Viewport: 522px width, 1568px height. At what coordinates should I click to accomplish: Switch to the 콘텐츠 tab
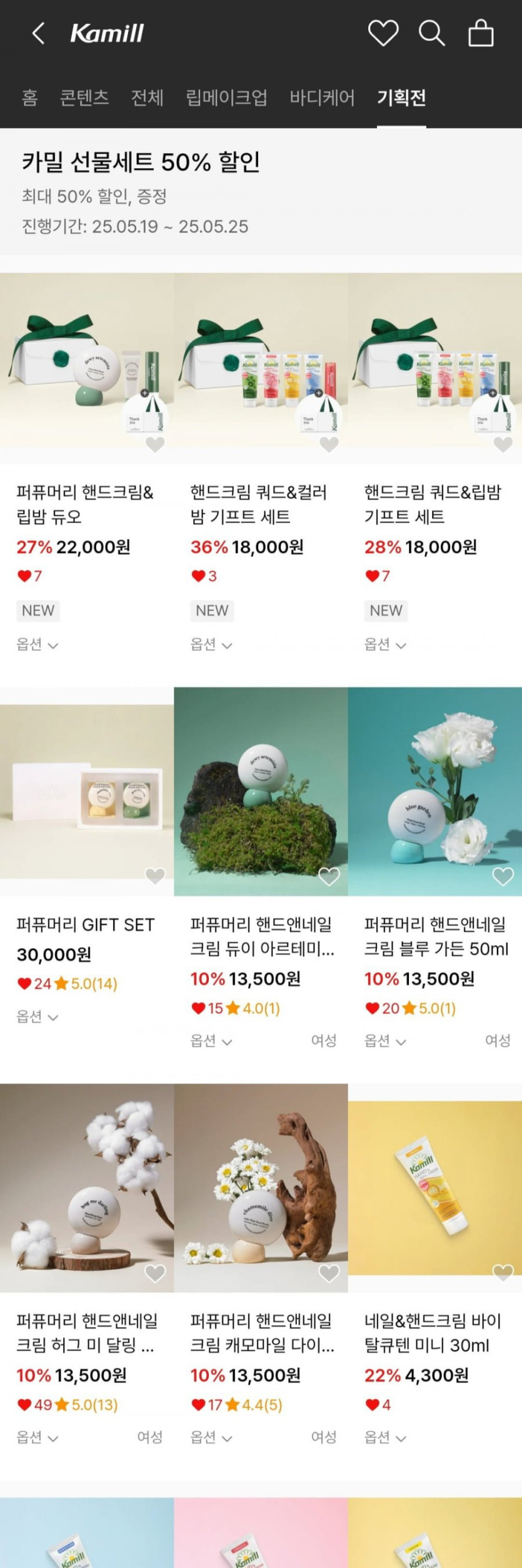point(84,98)
